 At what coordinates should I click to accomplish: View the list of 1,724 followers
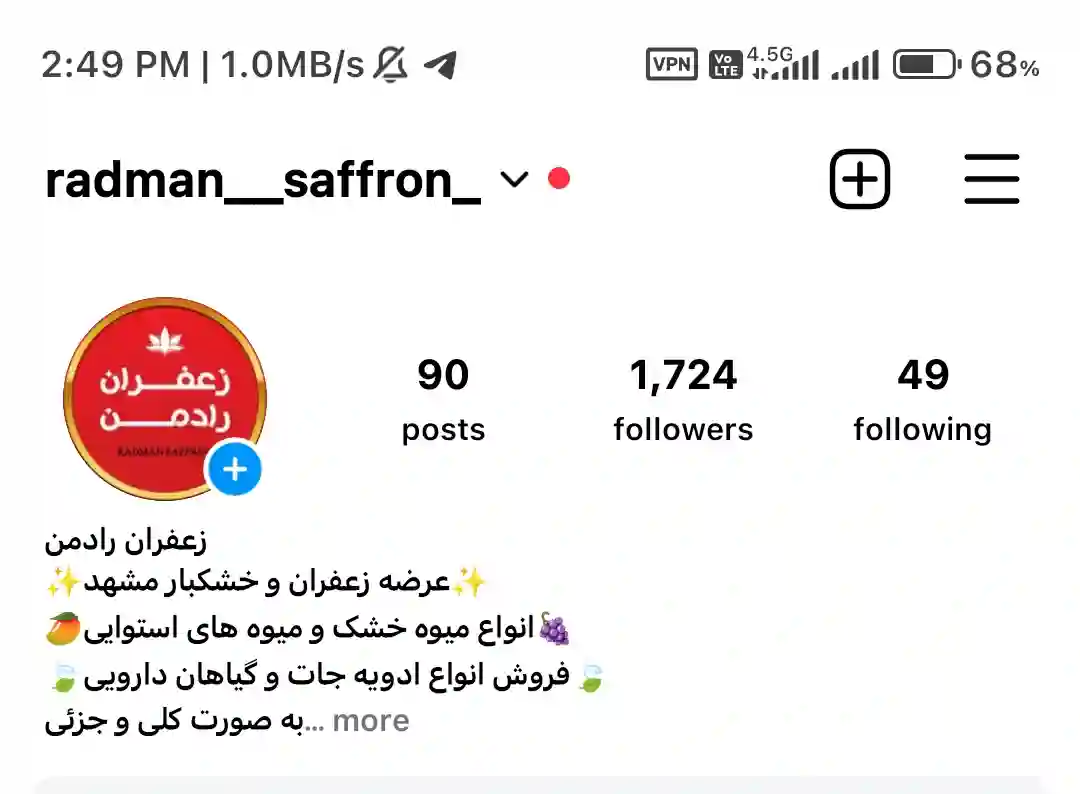pyautogui.click(x=683, y=400)
